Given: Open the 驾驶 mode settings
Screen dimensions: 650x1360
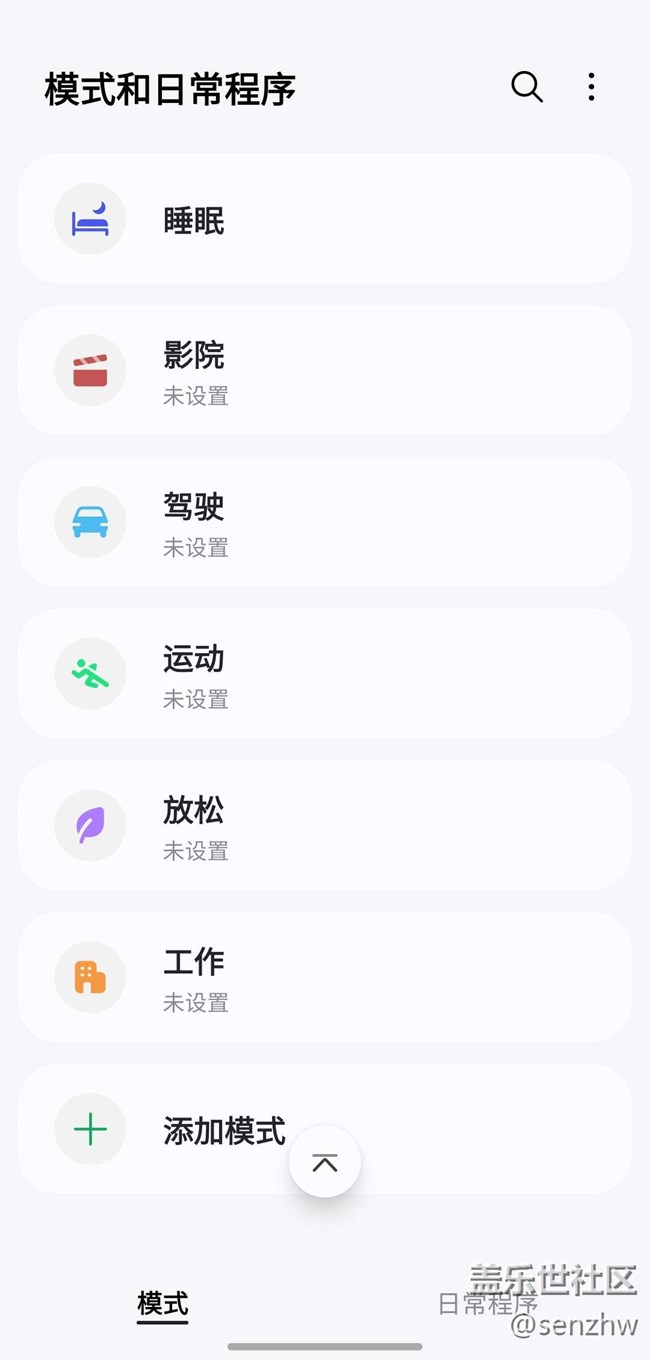Looking at the screenshot, I should 324,523.
